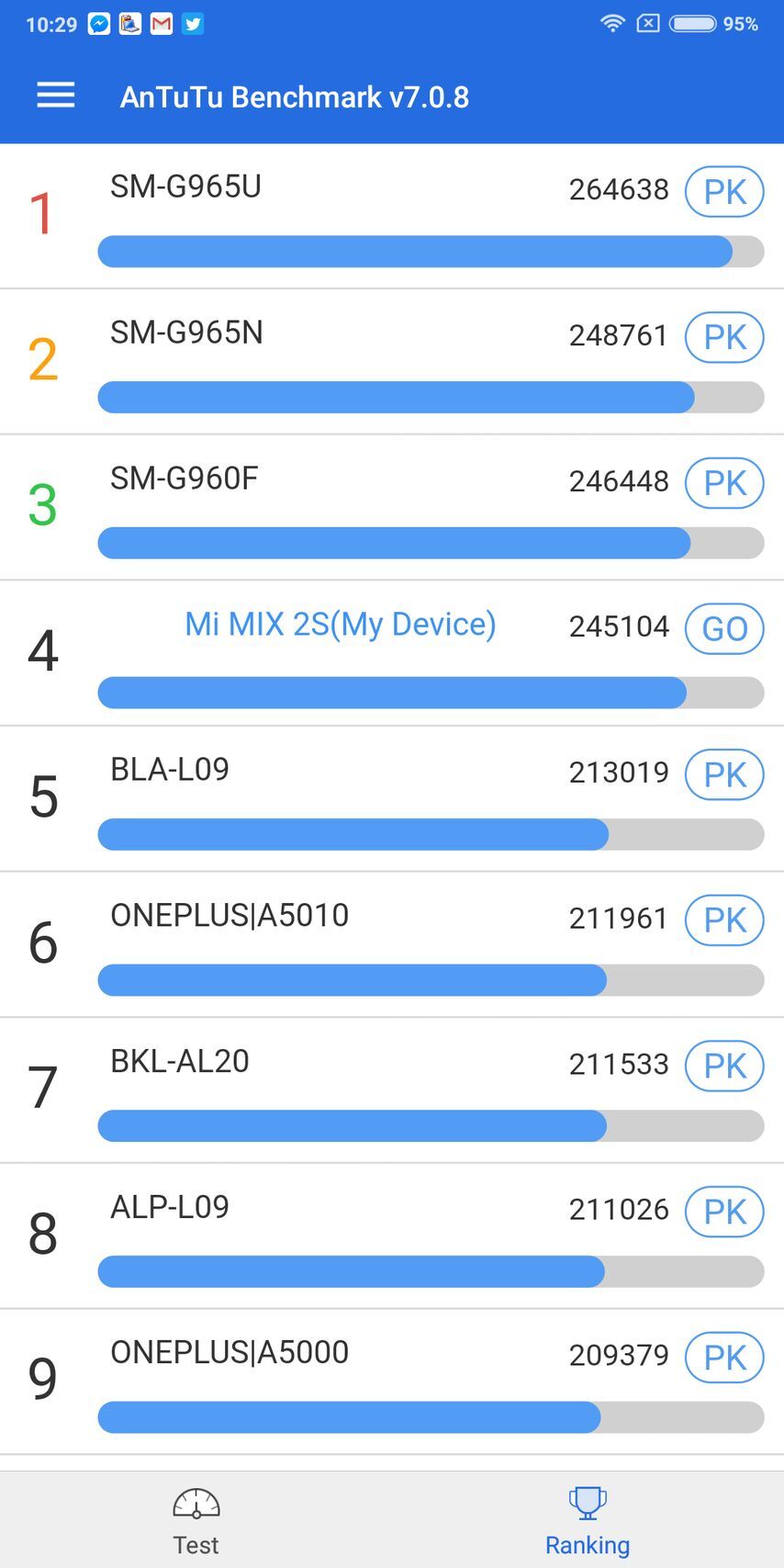Tap the score bar of SM-G965U
The width and height of the screenshot is (784, 1568).
413,250
